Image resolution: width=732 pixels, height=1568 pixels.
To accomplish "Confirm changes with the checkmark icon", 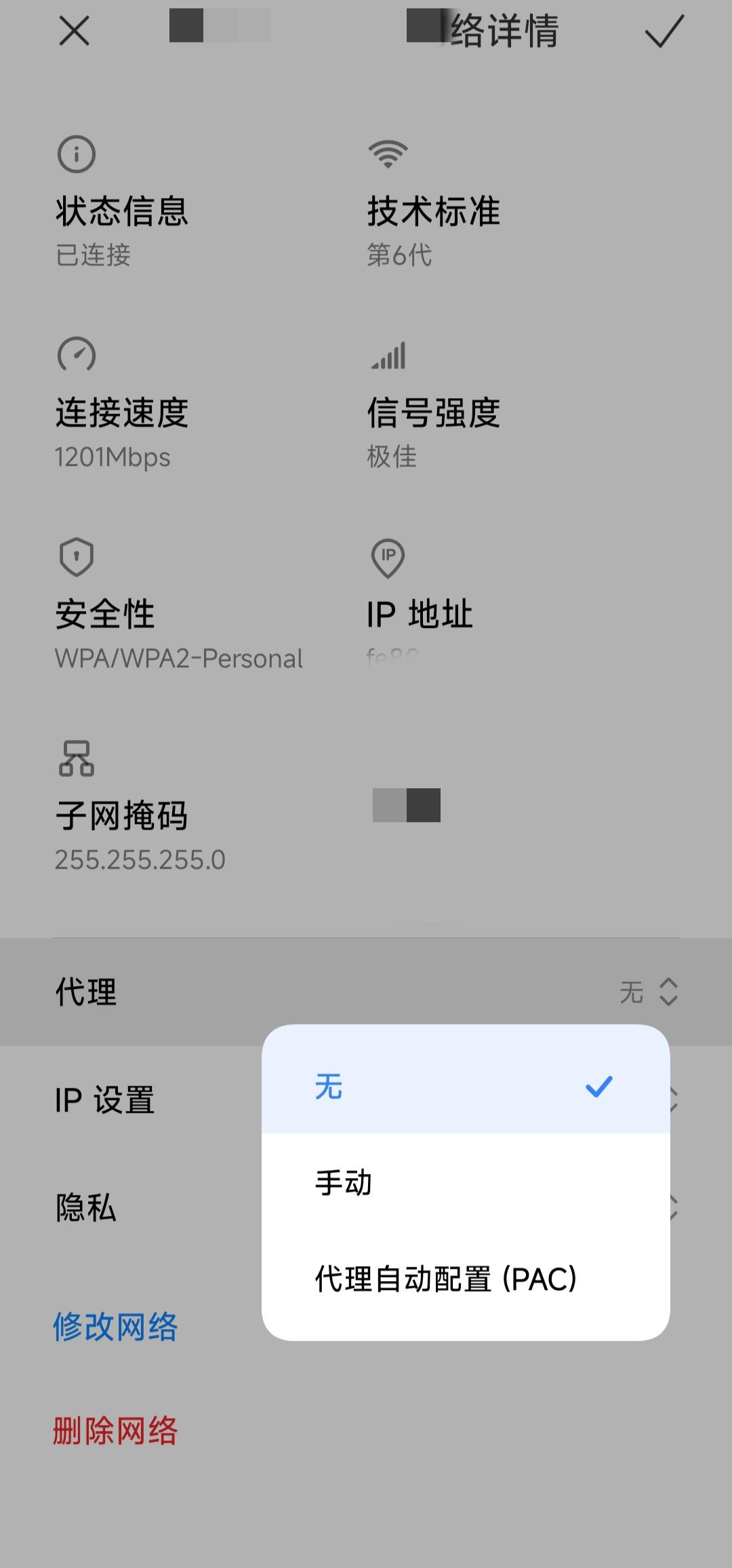I will point(664,31).
